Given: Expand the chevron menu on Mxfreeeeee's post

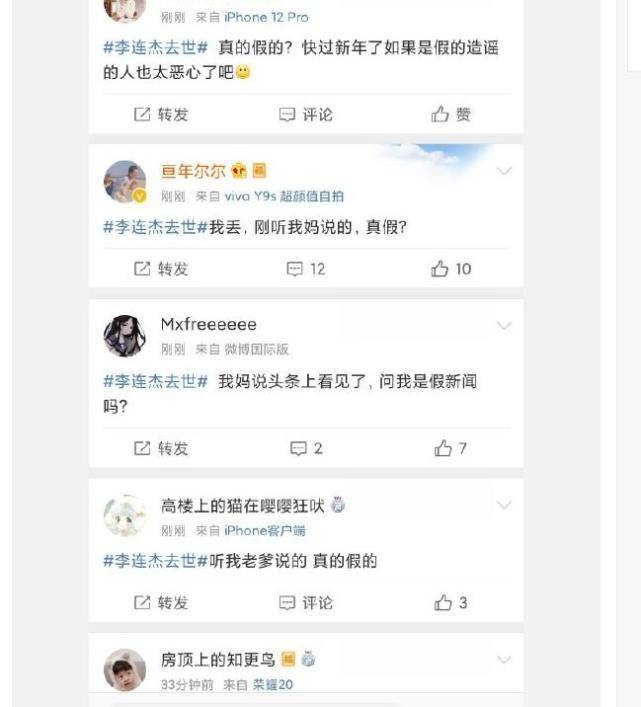Looking at the screenshot, I should click(x=504, y=326).
